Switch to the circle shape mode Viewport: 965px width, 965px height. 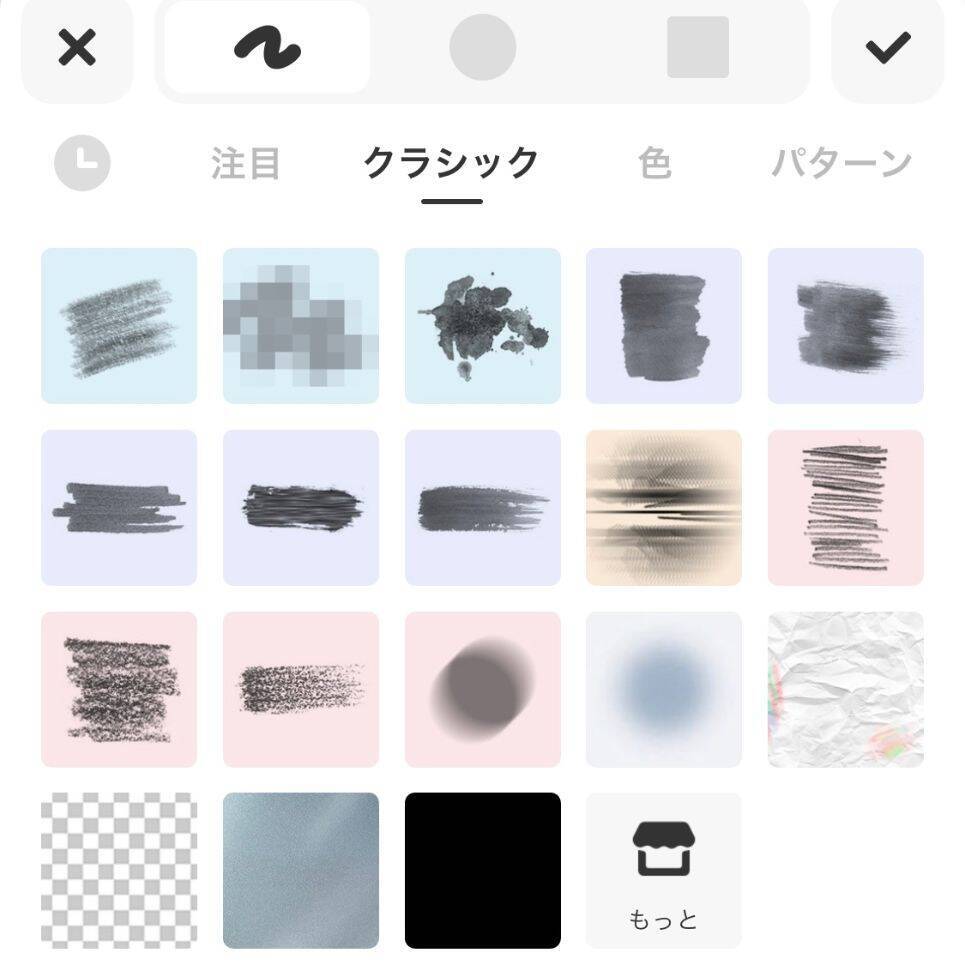click(482, 47)
